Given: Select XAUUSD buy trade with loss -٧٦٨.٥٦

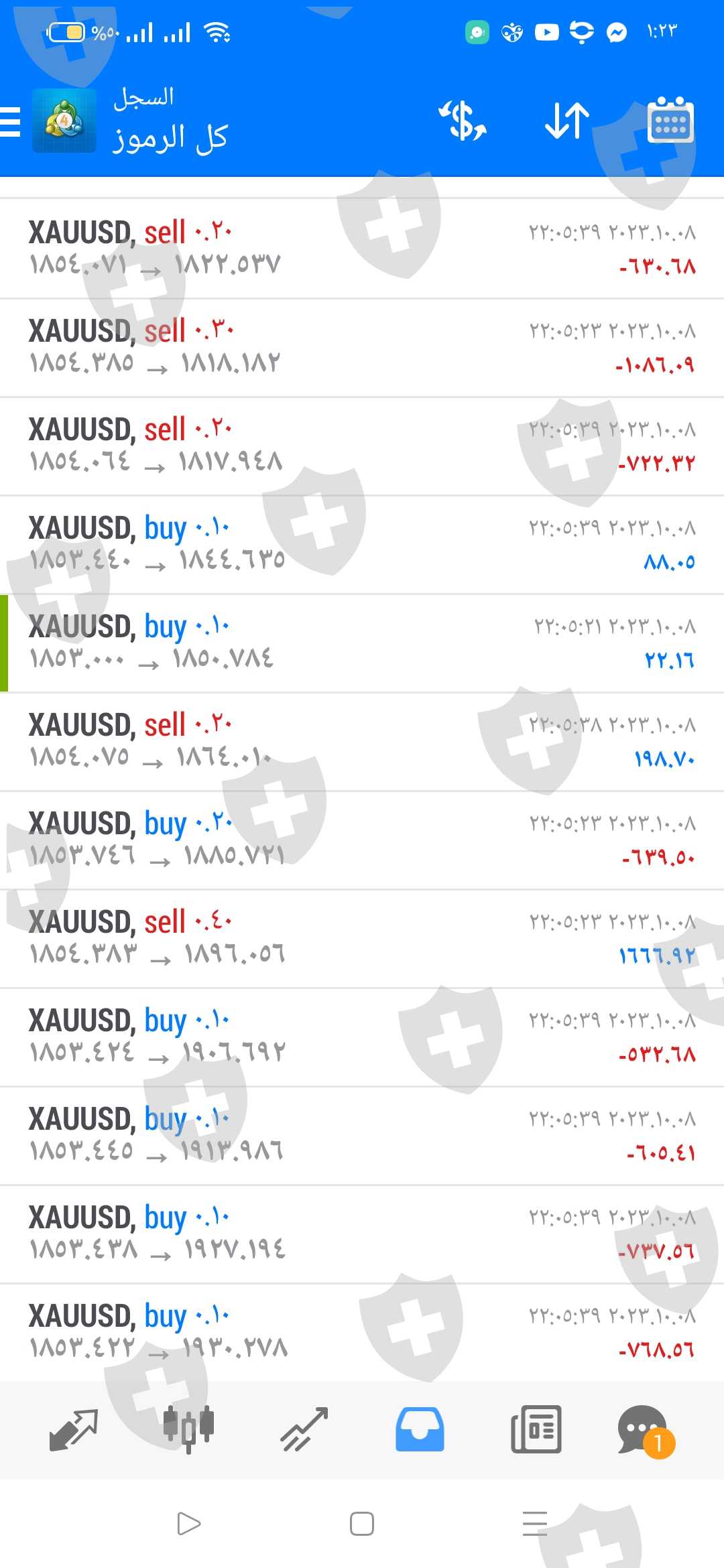Looking at the screenshot, I should tap(362, 1332).
